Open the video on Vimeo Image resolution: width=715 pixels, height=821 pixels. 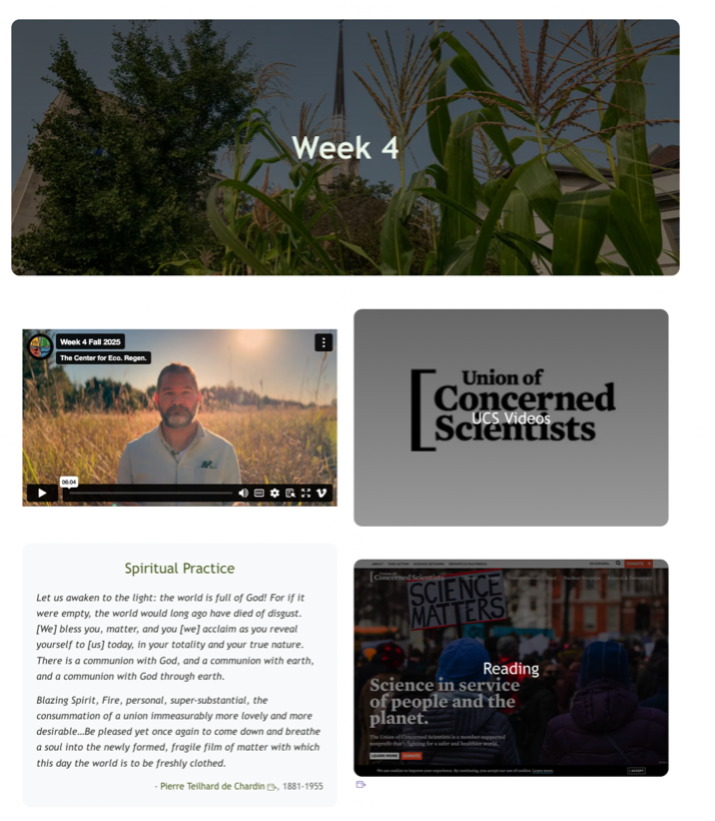pyautogui.click(x=322, y=493)
